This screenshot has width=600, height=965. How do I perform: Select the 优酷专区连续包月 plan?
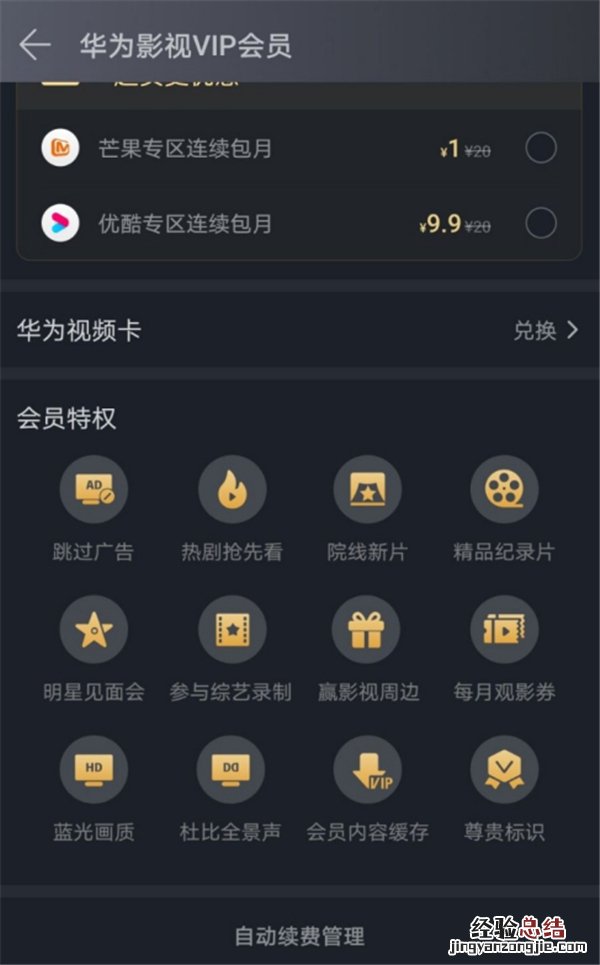pos(540,222)
